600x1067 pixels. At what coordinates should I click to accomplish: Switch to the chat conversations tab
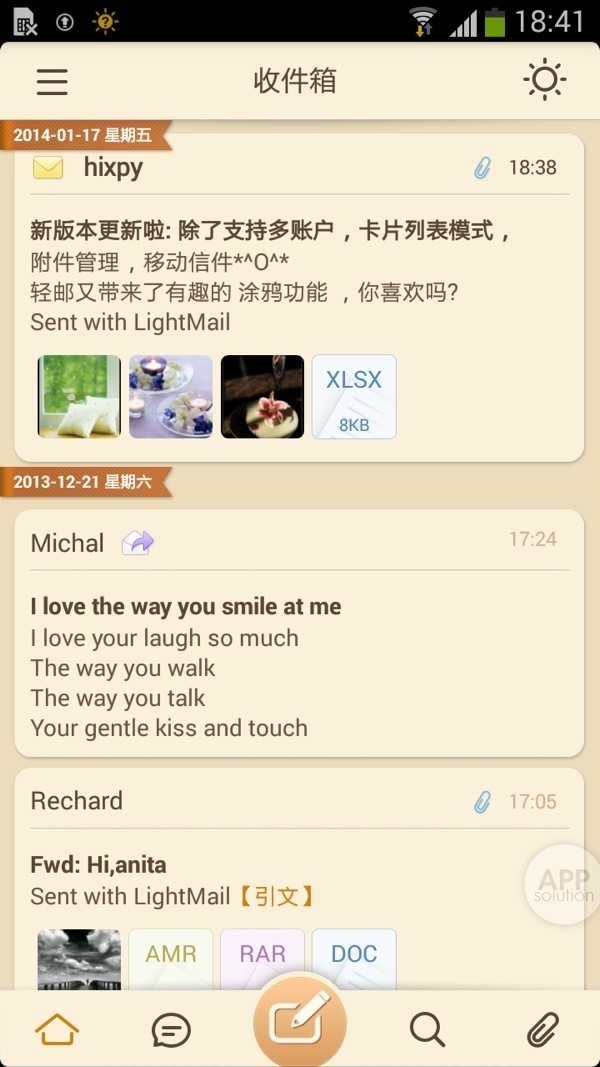coord(171,1029)
